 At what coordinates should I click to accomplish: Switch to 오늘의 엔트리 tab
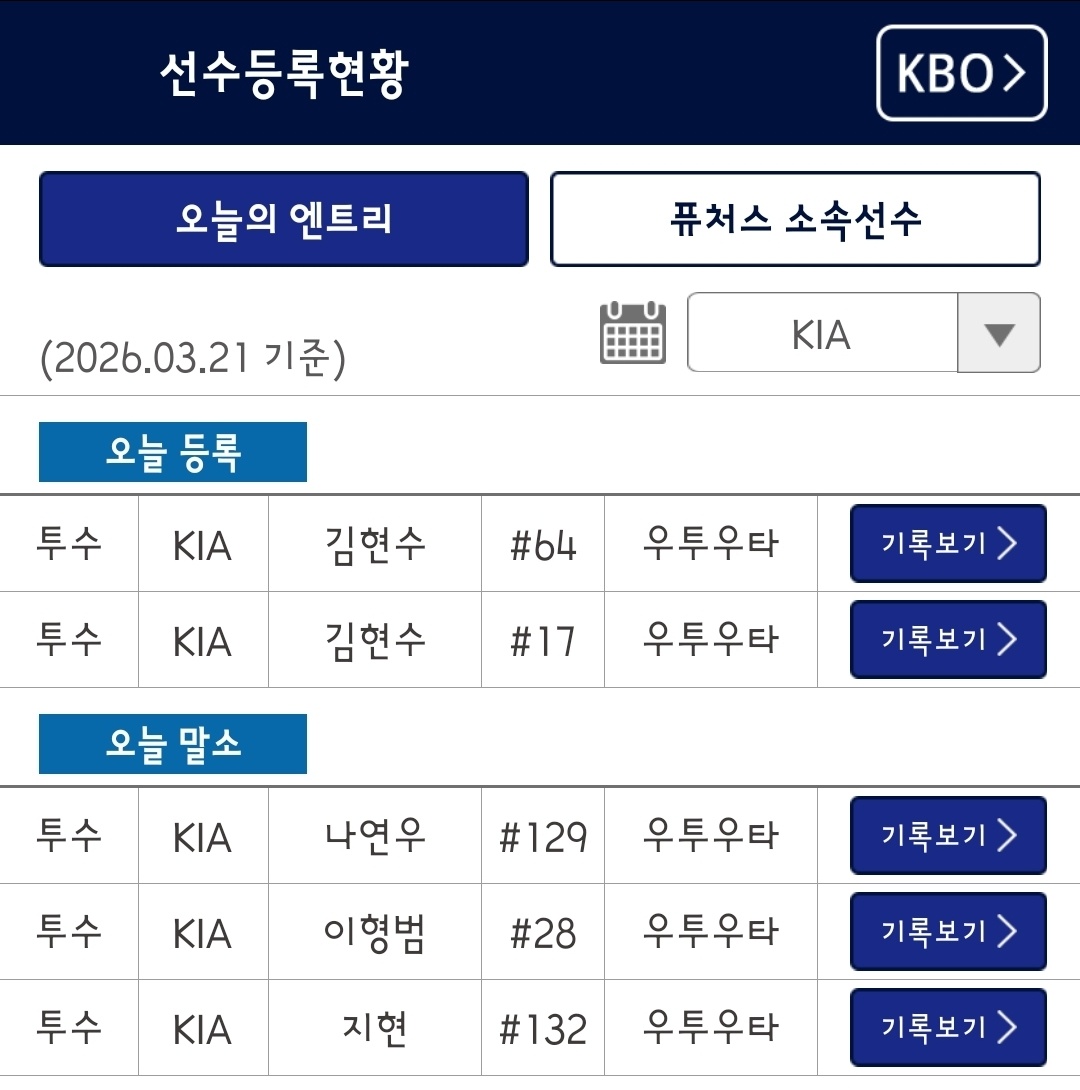click(x=284, y=219)
